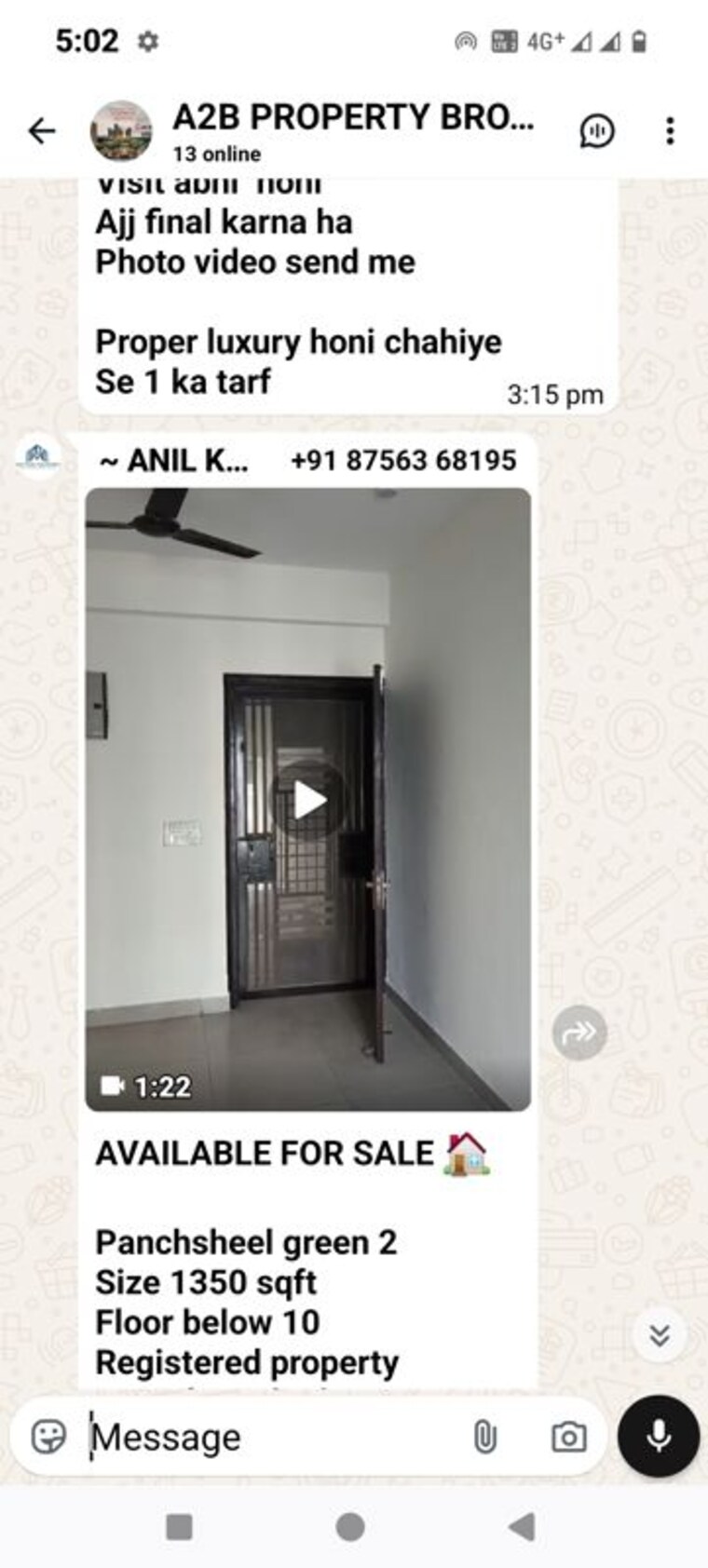Tap the system back button
This screenshot has width=708, height=1568.
point(522,1527)
